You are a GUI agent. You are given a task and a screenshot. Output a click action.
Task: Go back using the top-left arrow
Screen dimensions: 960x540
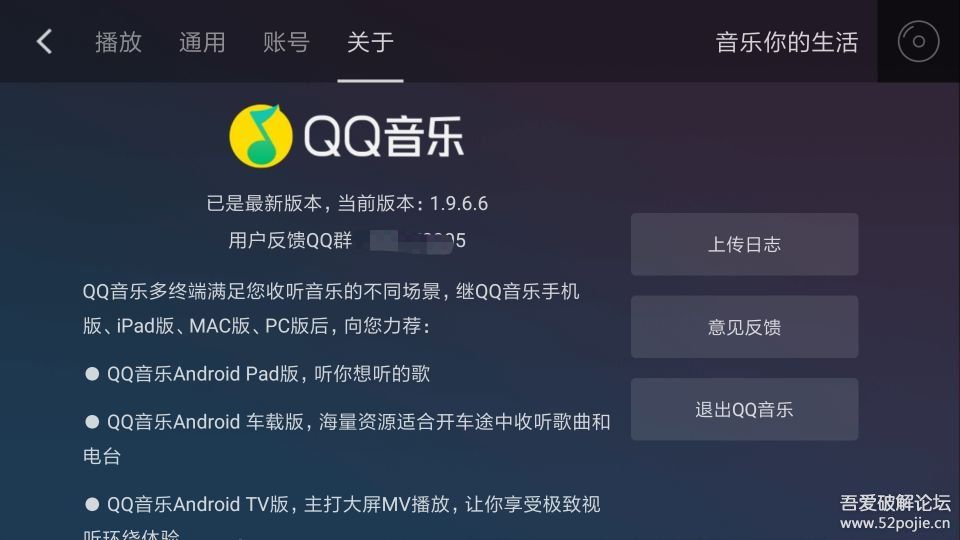(44, 42)
